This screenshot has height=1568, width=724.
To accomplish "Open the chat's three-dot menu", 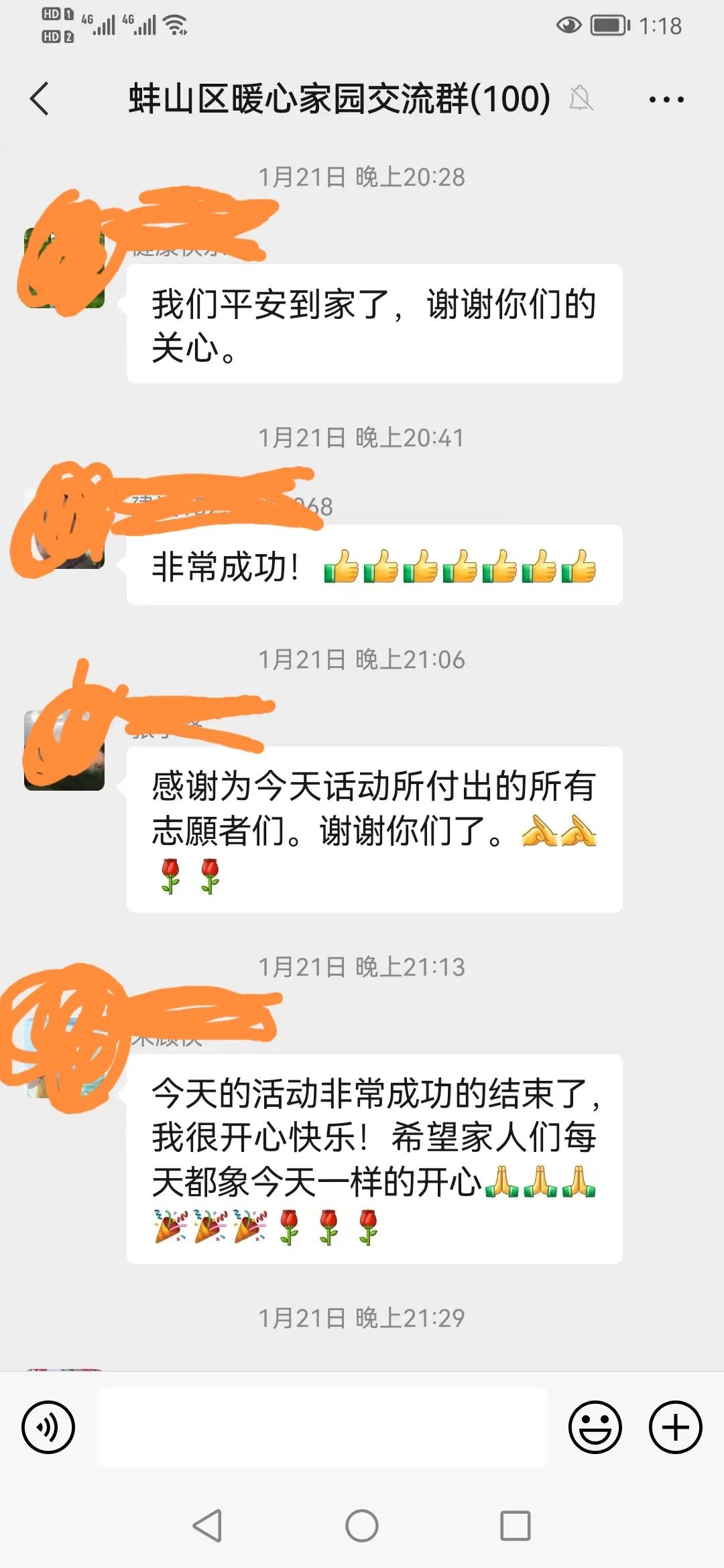I will coord(666,100).
